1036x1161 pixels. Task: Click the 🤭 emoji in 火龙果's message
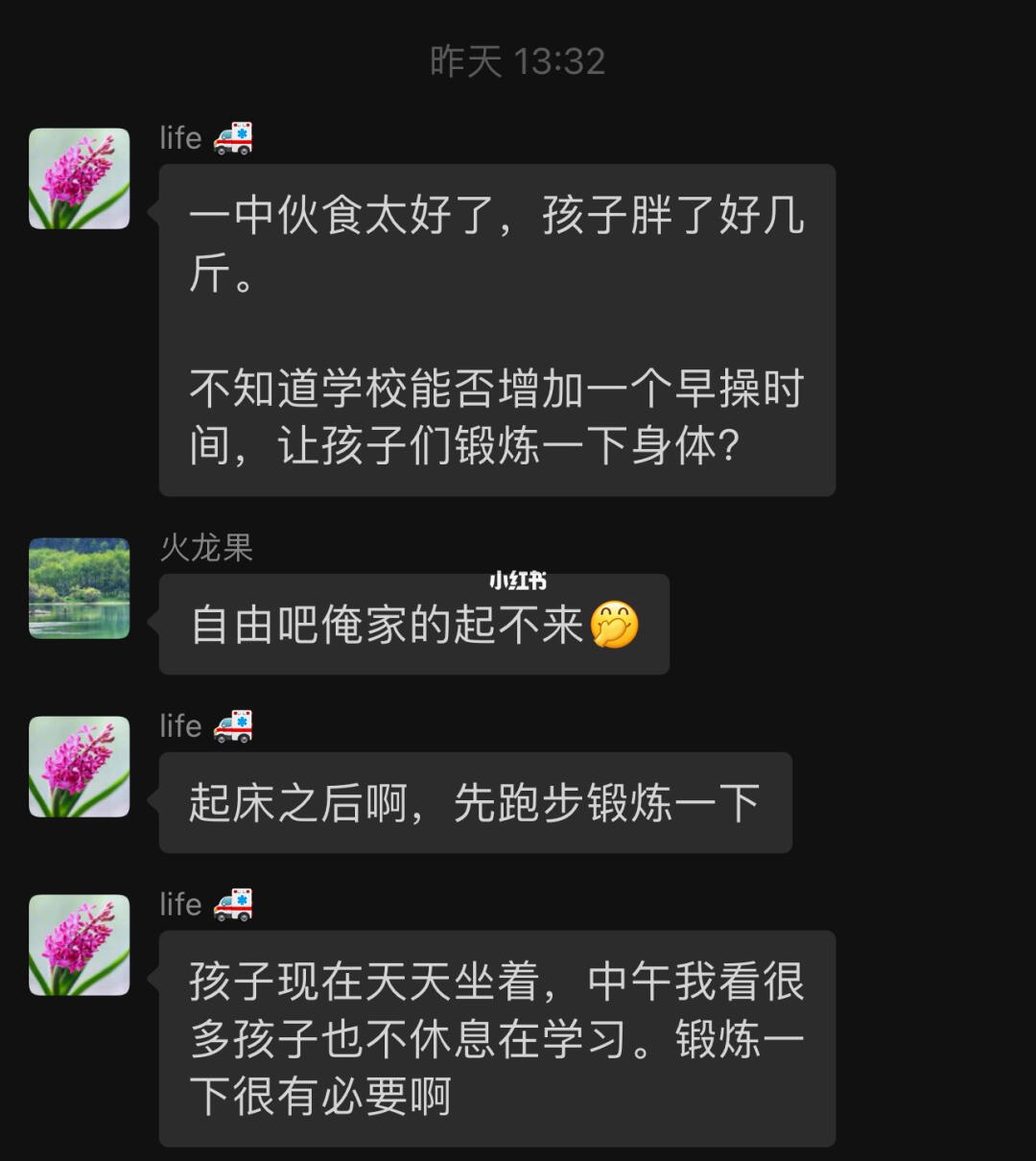pos(615,626)
